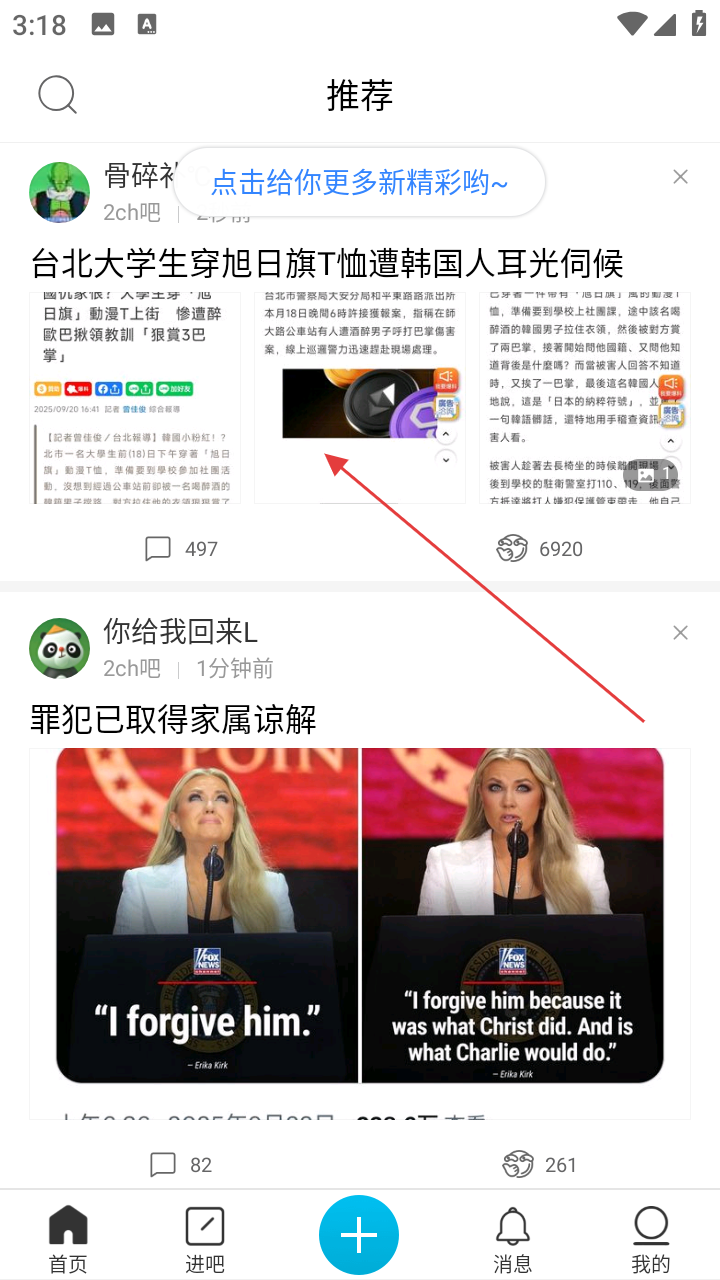Screen dimensions: 720x1280
Task: Go to the 我的 profile tab
Action: point(651,1239)
